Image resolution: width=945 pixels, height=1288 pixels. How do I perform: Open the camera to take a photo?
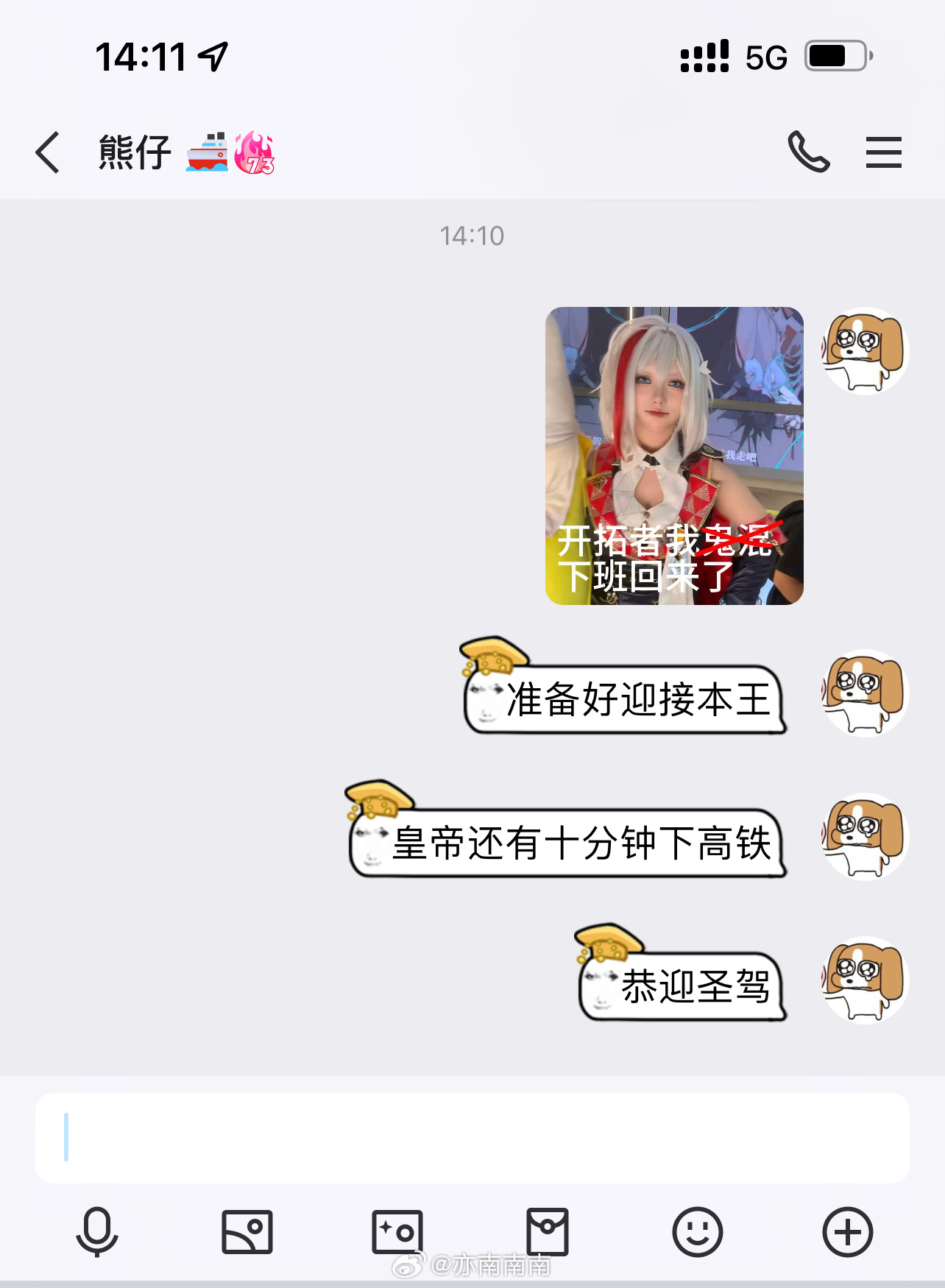pos(397,1231)
